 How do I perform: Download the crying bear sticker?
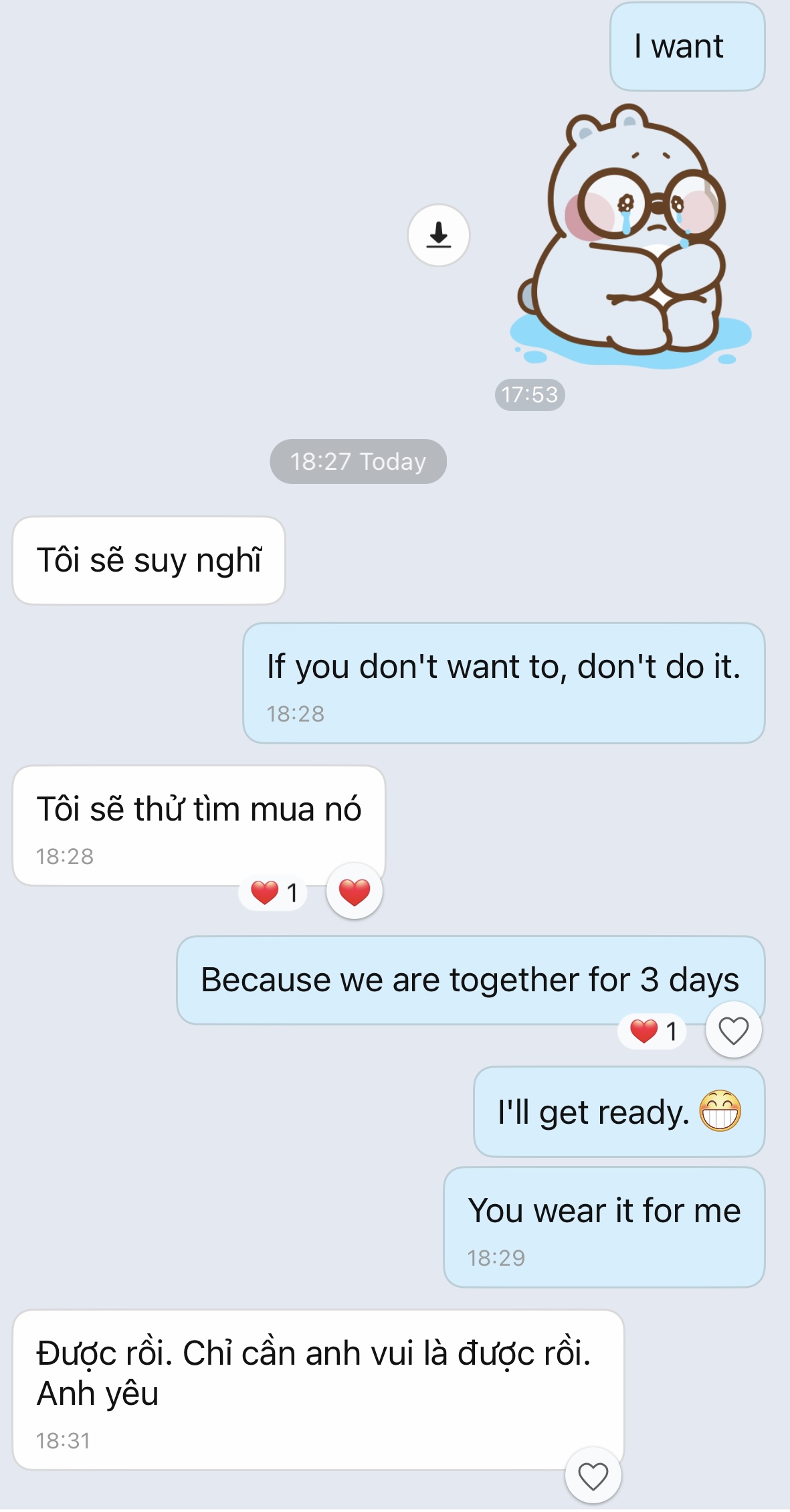(438, 235)
